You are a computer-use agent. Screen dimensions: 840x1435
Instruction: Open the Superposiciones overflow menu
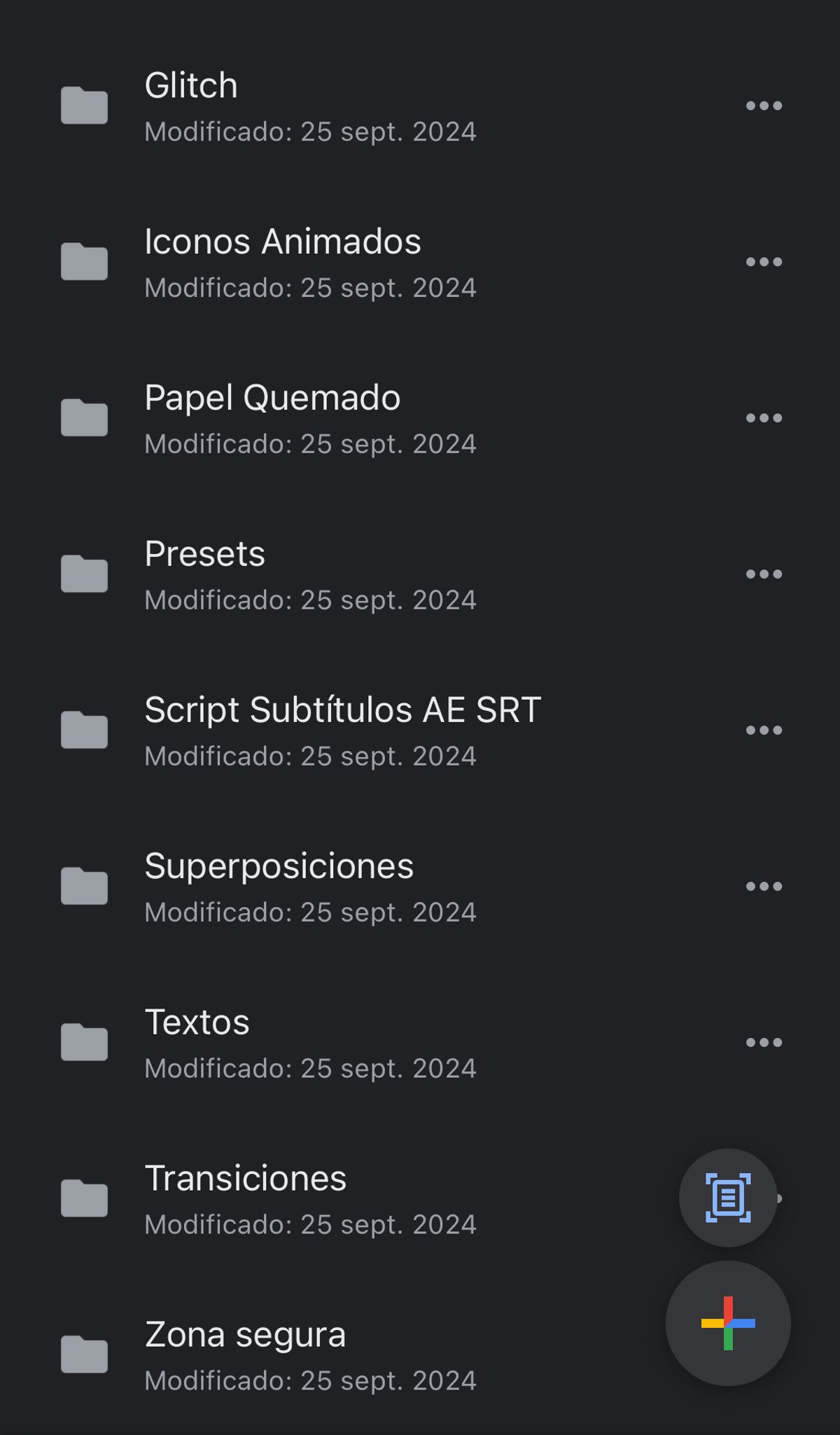pos(763,885)
